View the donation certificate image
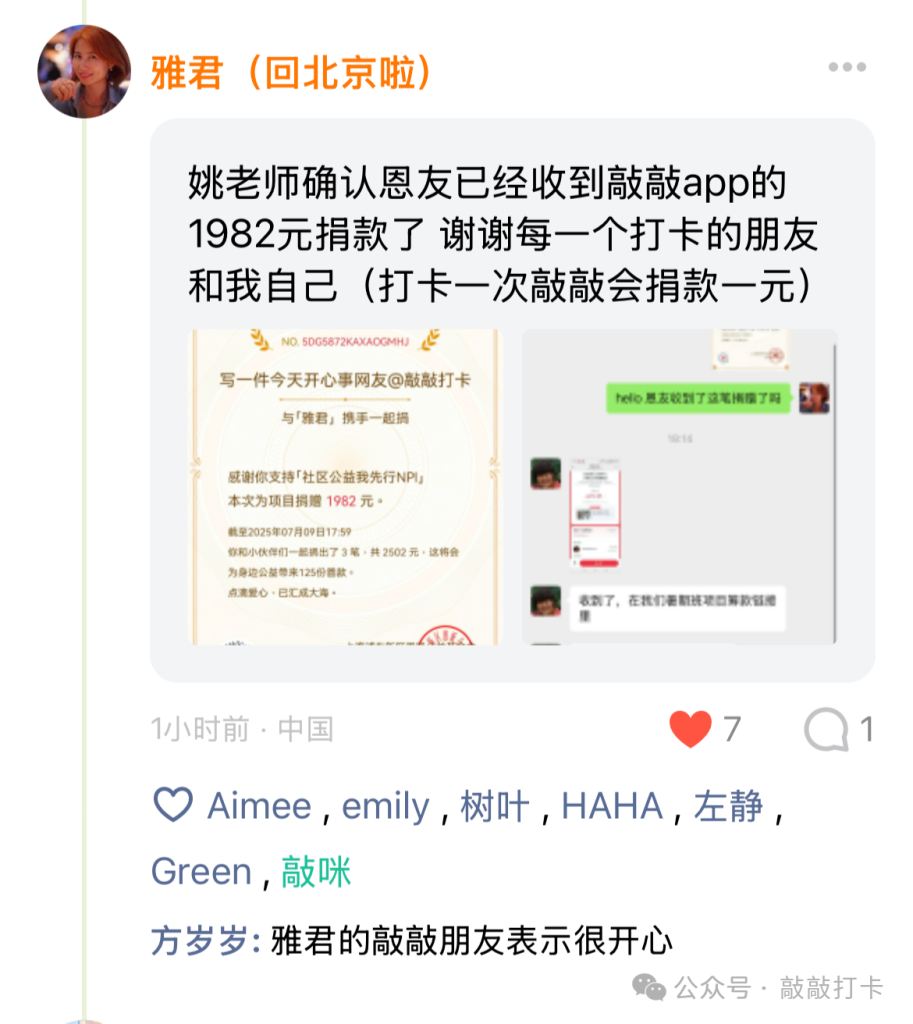913x1024 pixels. pos(345,487)
